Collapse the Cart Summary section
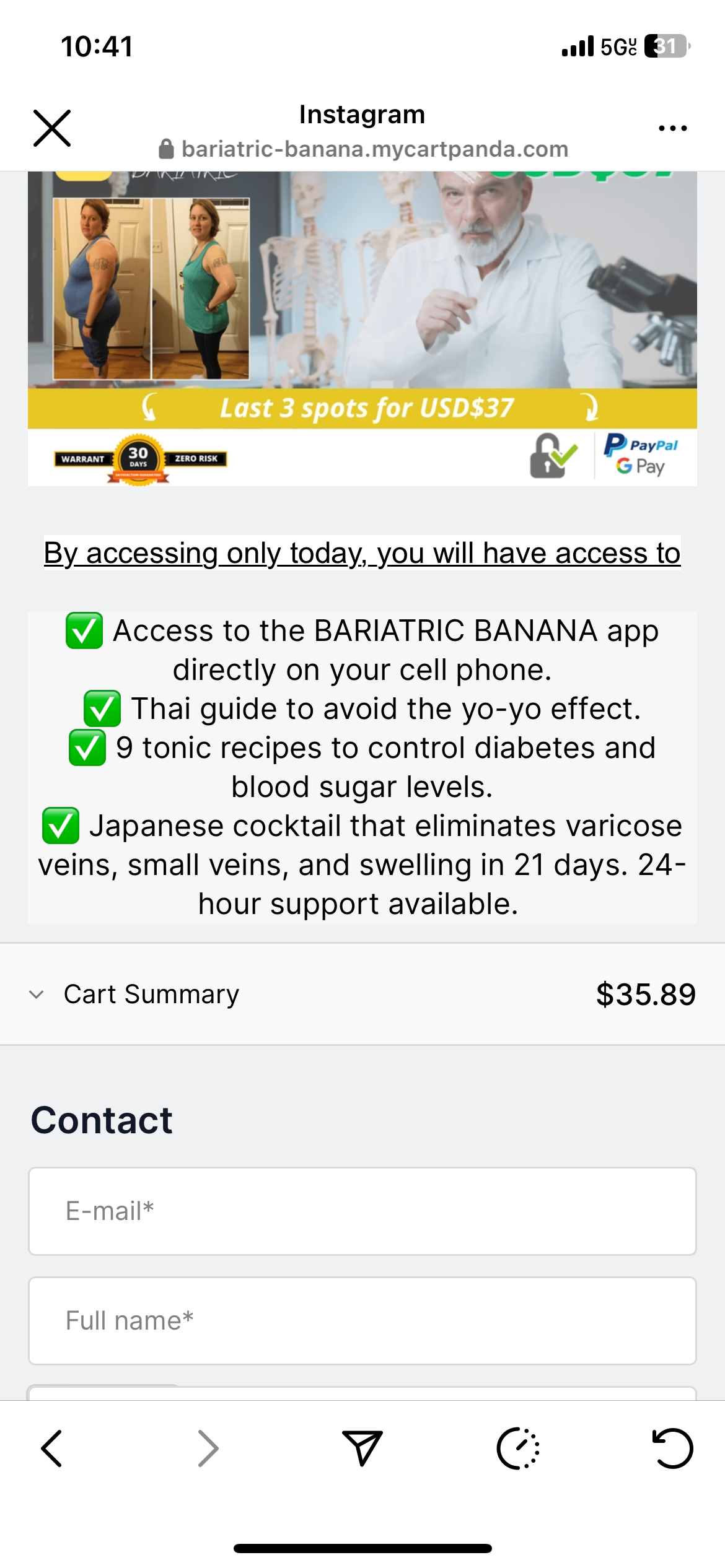This screenshot has width=725, height=1568. tap(36, 994)
